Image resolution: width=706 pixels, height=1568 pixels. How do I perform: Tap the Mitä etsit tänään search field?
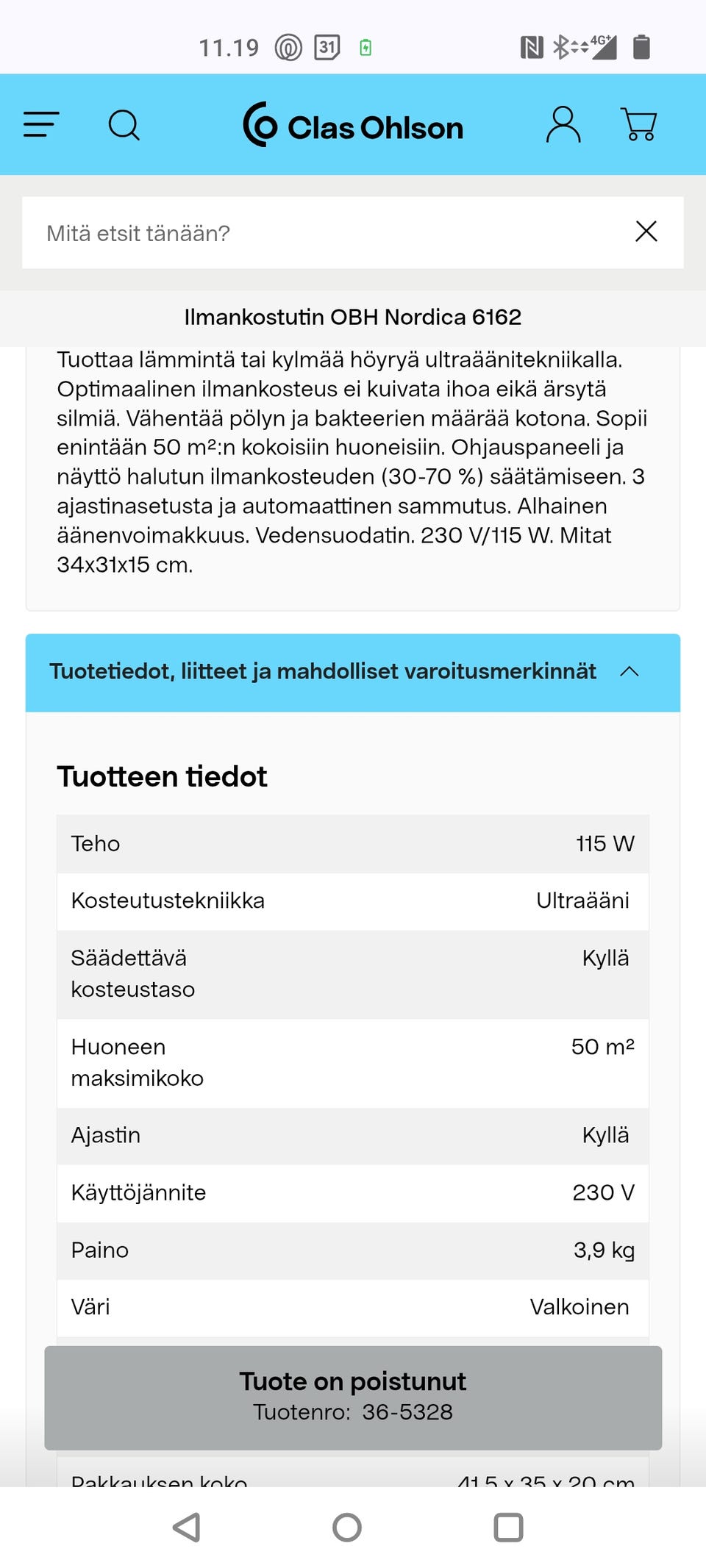click(x=294, y=233)
